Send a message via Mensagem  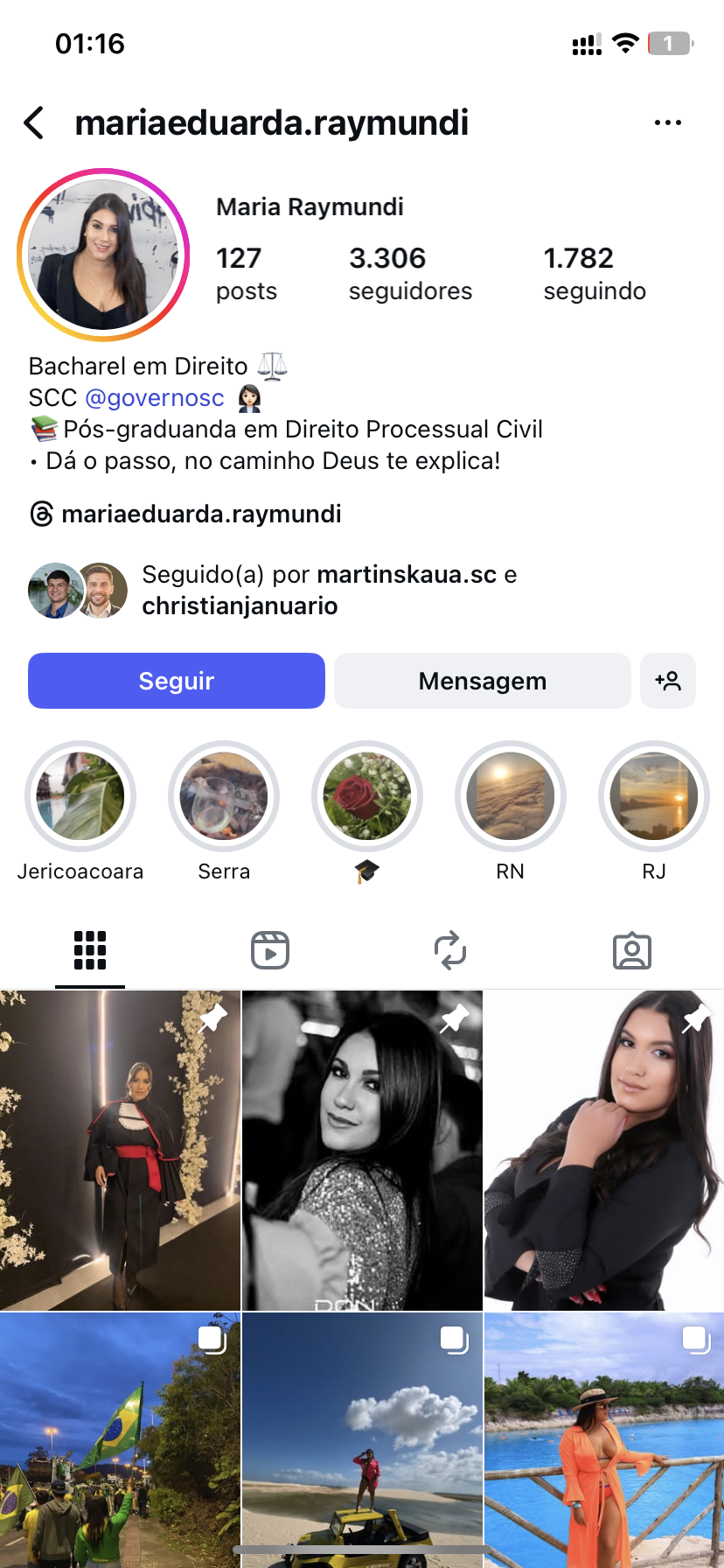click(x=482, y=681)
